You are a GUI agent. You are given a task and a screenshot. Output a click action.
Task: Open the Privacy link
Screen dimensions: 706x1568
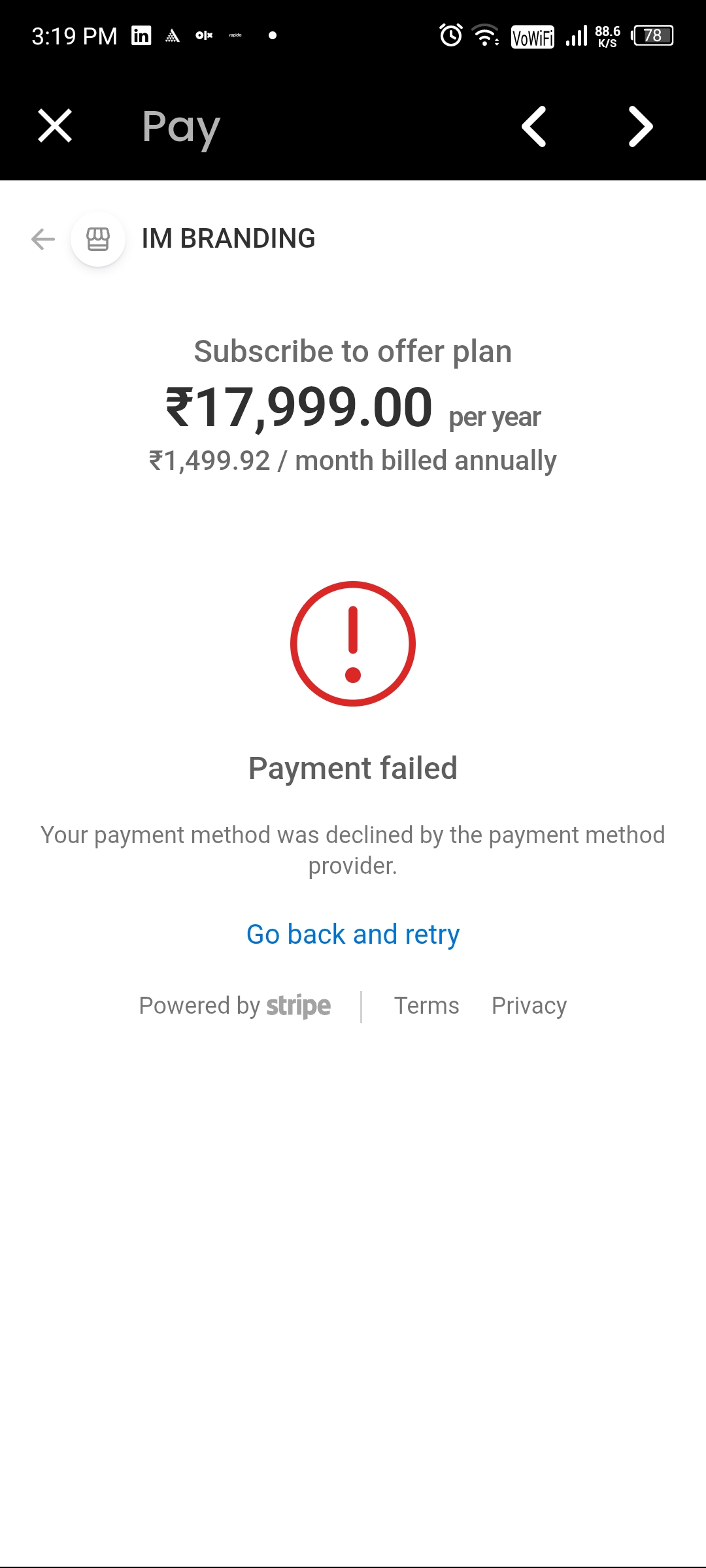(529, 1005)
